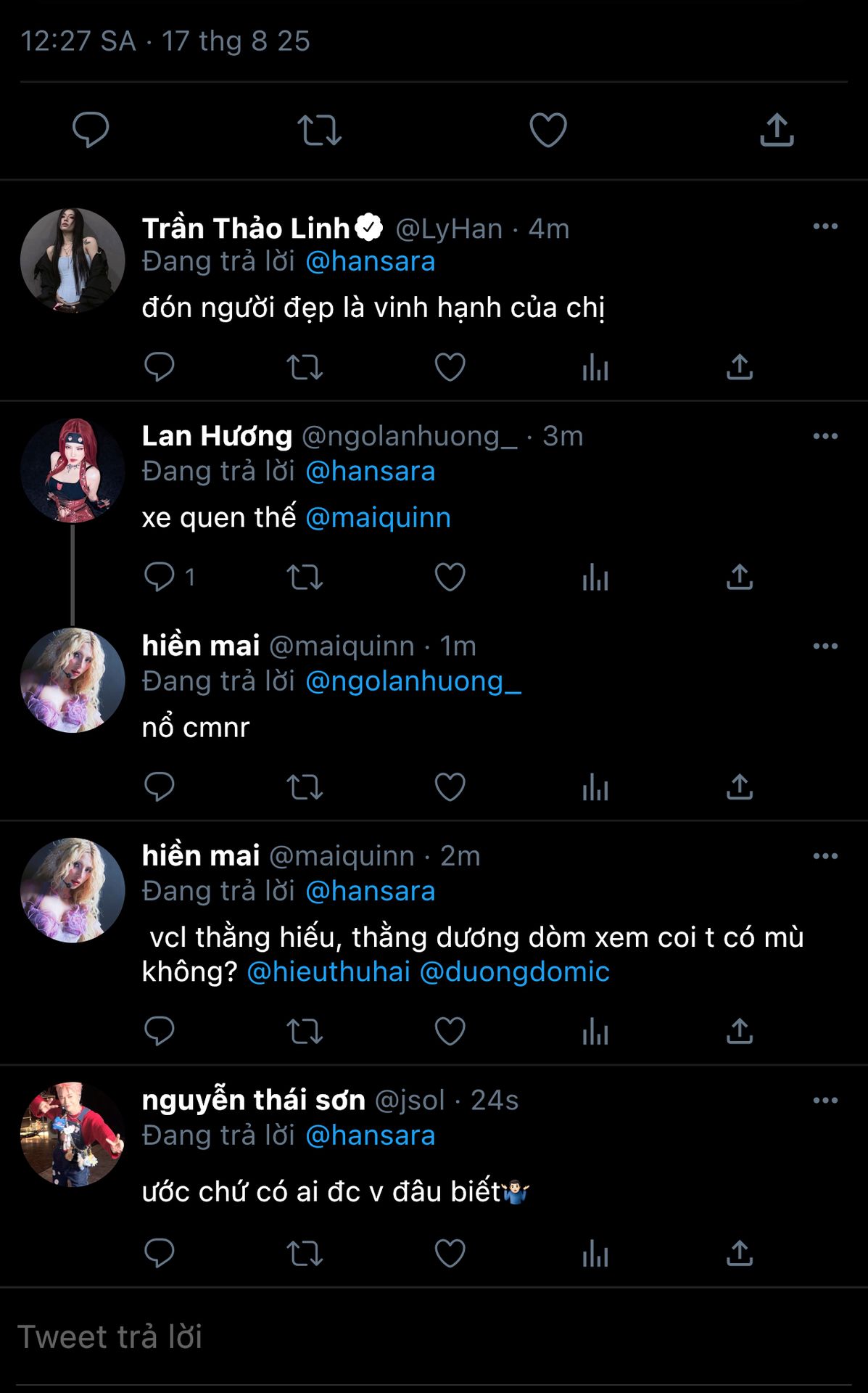The height and width of the screenshot is (1393, 868).
Task: Open nguyễn thái sơn's profile picture
Action: point(73,1135)
